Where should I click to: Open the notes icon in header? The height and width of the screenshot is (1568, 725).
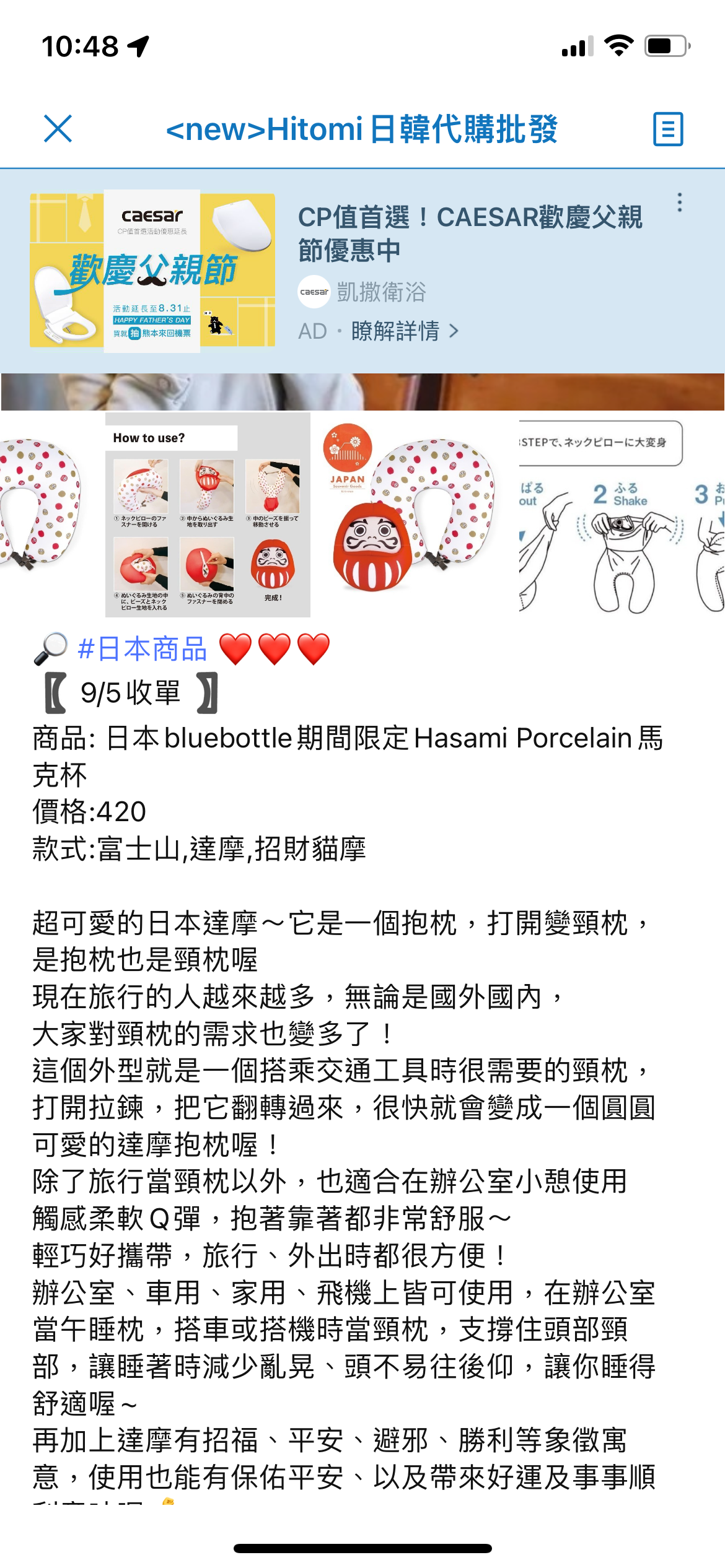pos(667,129)
